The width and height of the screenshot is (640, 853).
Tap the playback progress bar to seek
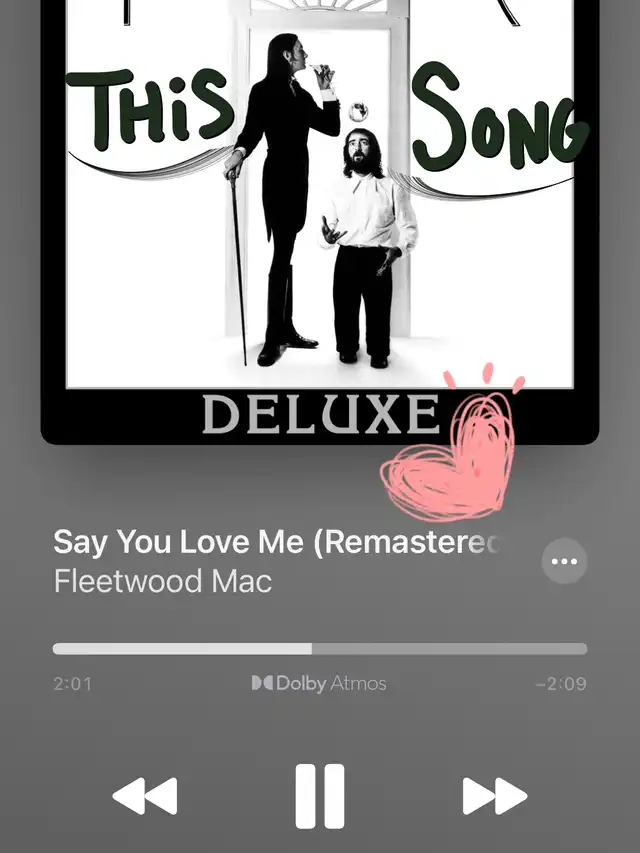320,649
